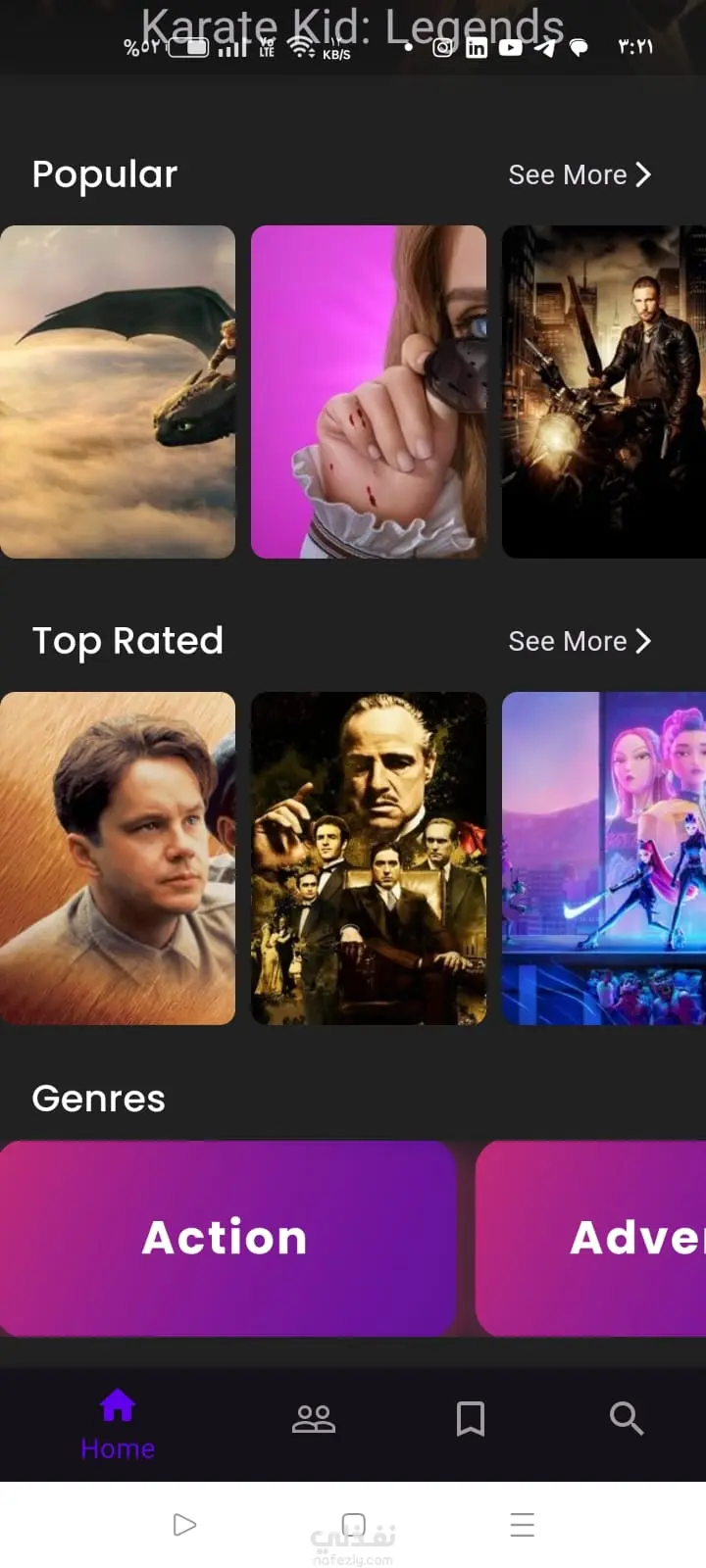The image size is (706, 1568).
Task: Open The Godfather poster in Top Rated
Action: (369, 858)
